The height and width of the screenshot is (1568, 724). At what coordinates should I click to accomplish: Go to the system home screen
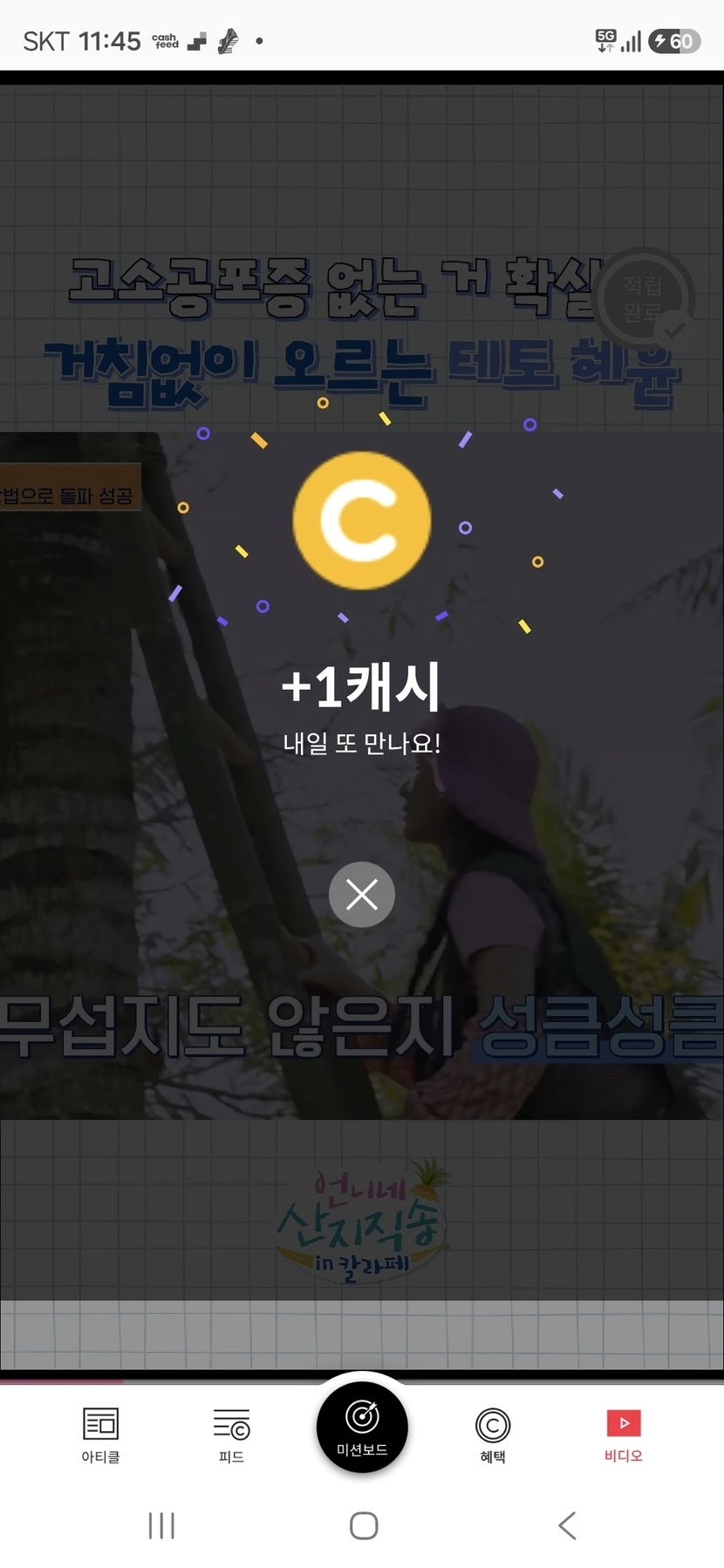pyautogui.click(x=364, y=1525)
